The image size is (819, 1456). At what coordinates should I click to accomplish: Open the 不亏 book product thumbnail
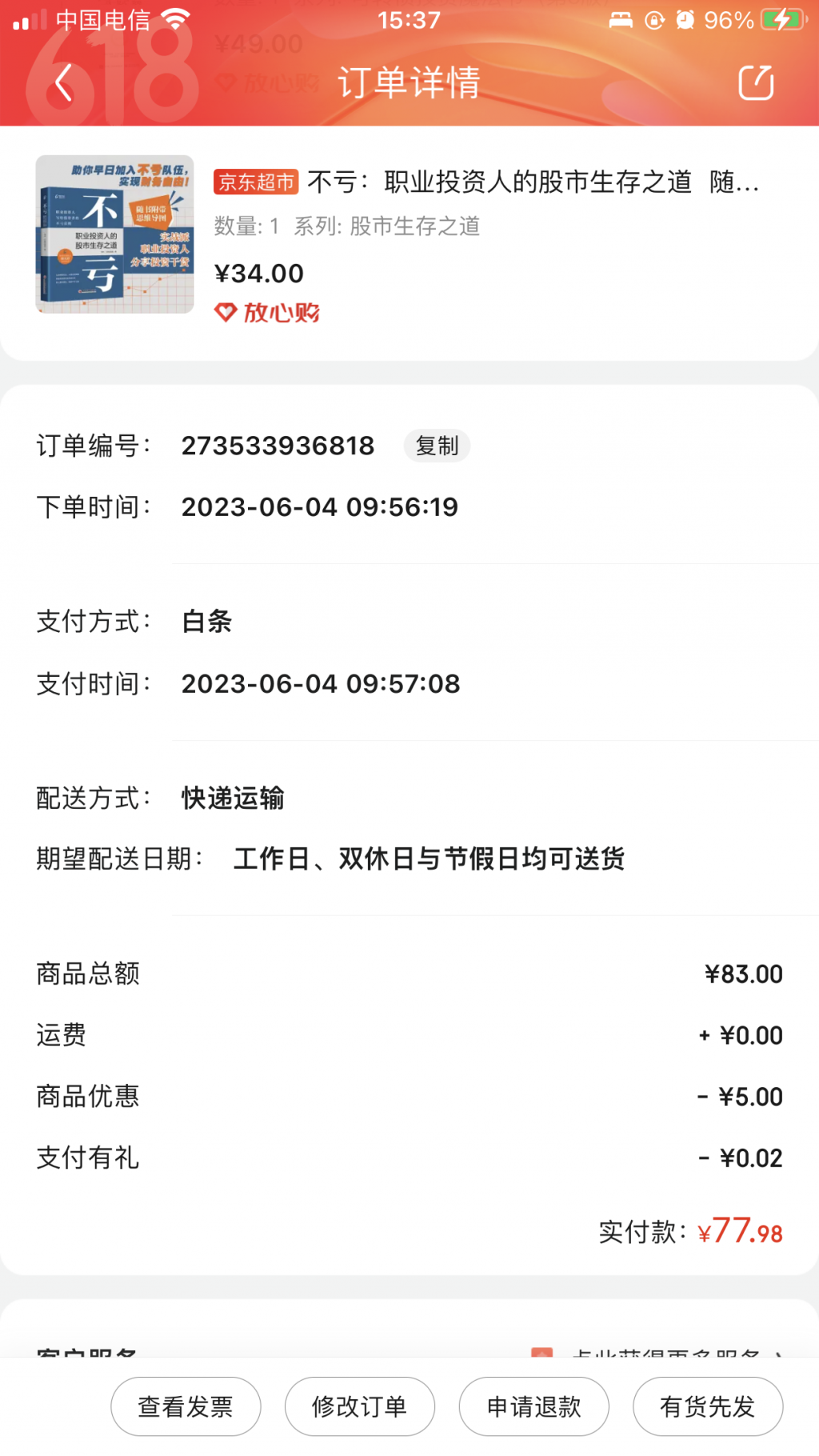tap(115, 234)
